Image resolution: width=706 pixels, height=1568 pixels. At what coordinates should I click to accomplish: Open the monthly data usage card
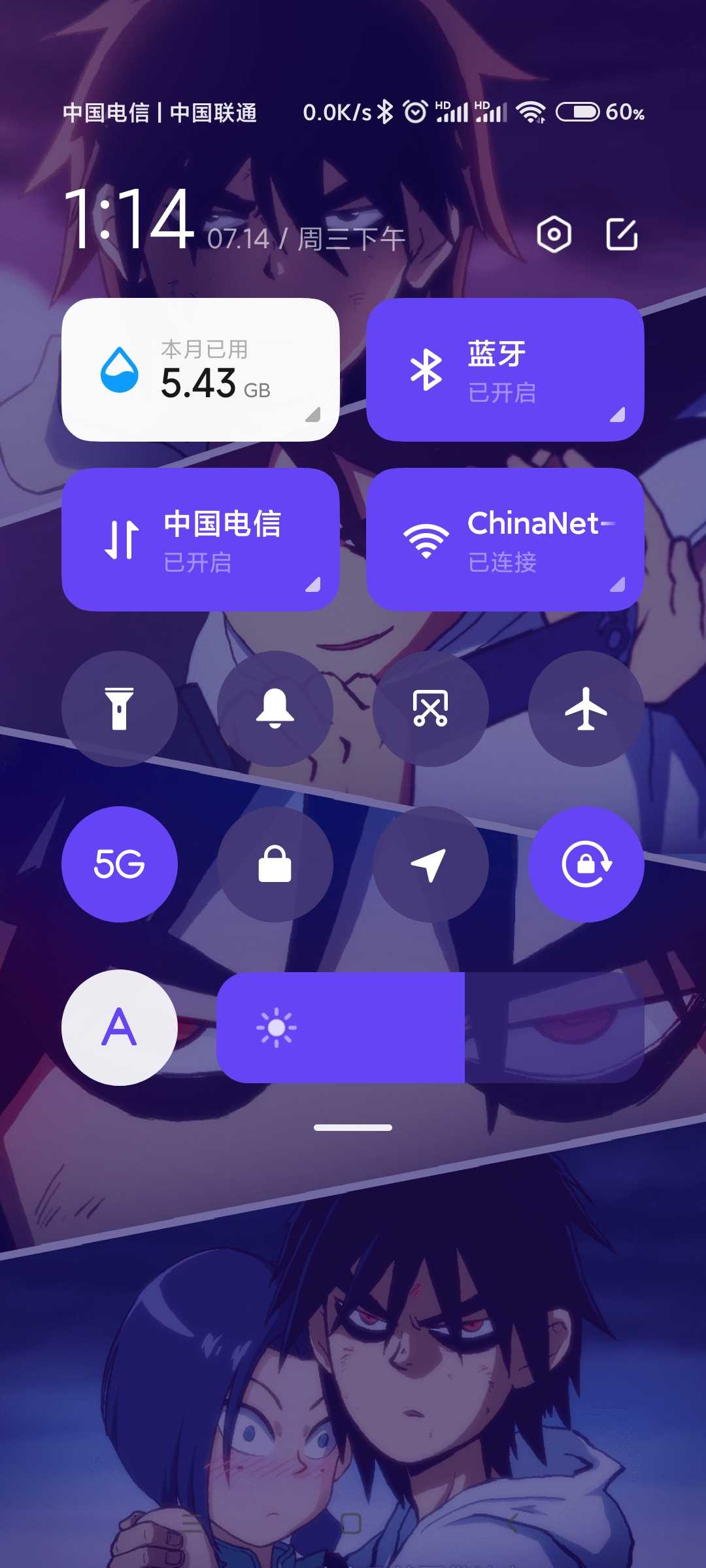[x=201, y=370]
